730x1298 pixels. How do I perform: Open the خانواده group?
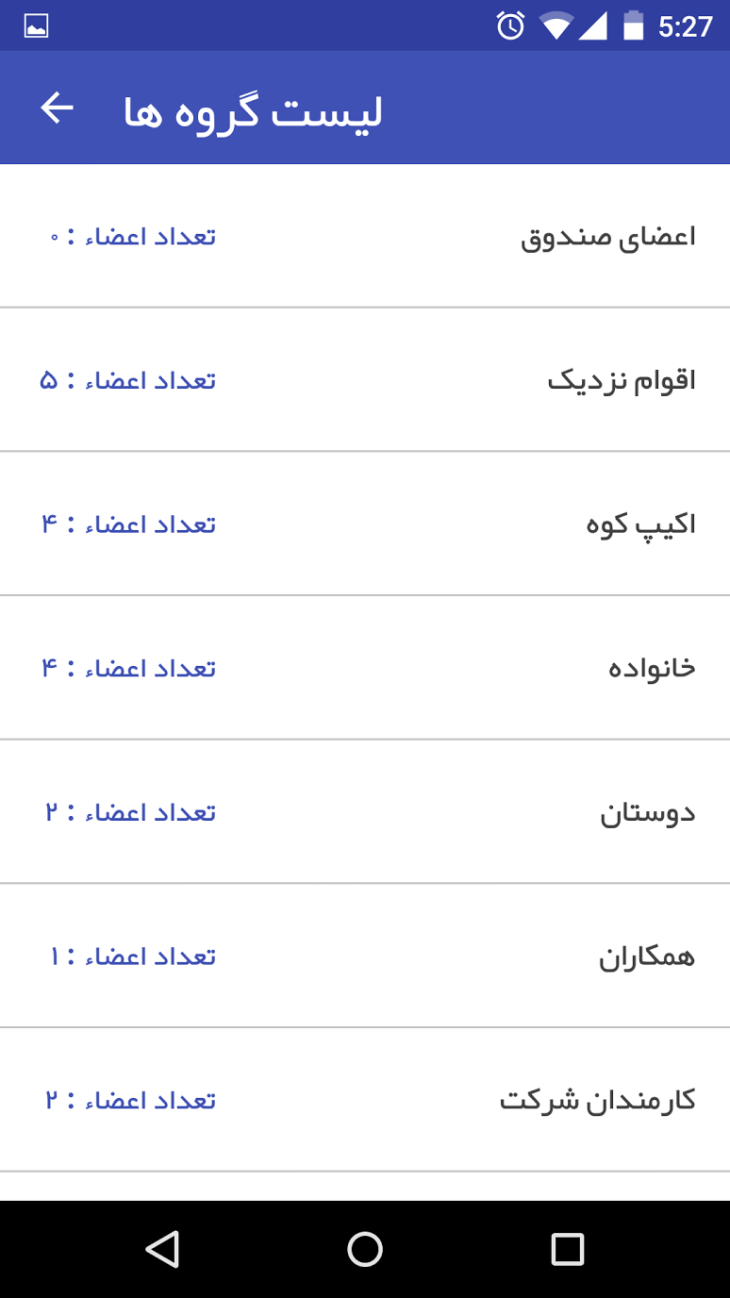365,668
